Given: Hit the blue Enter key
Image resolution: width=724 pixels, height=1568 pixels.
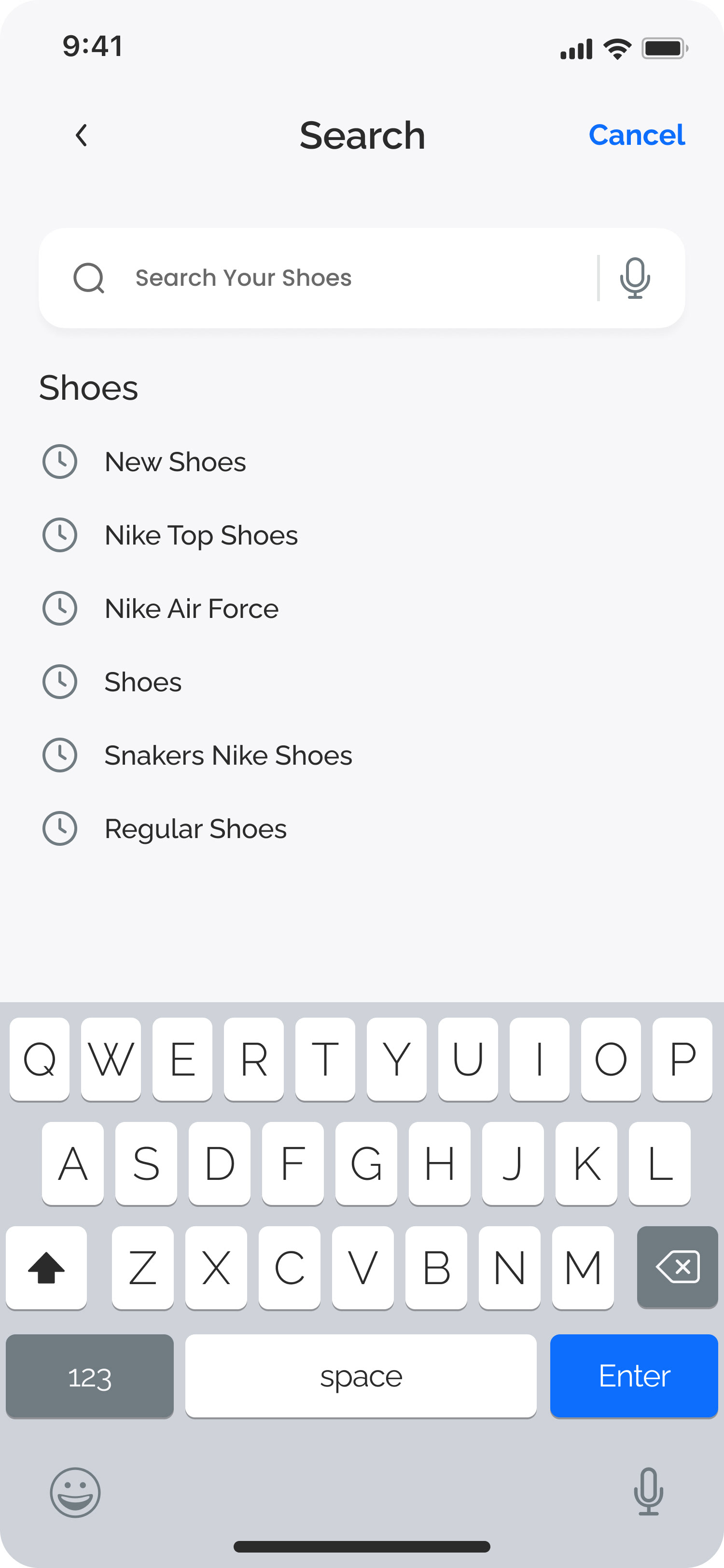Looking at the screenshot, I should [634, 1376].
